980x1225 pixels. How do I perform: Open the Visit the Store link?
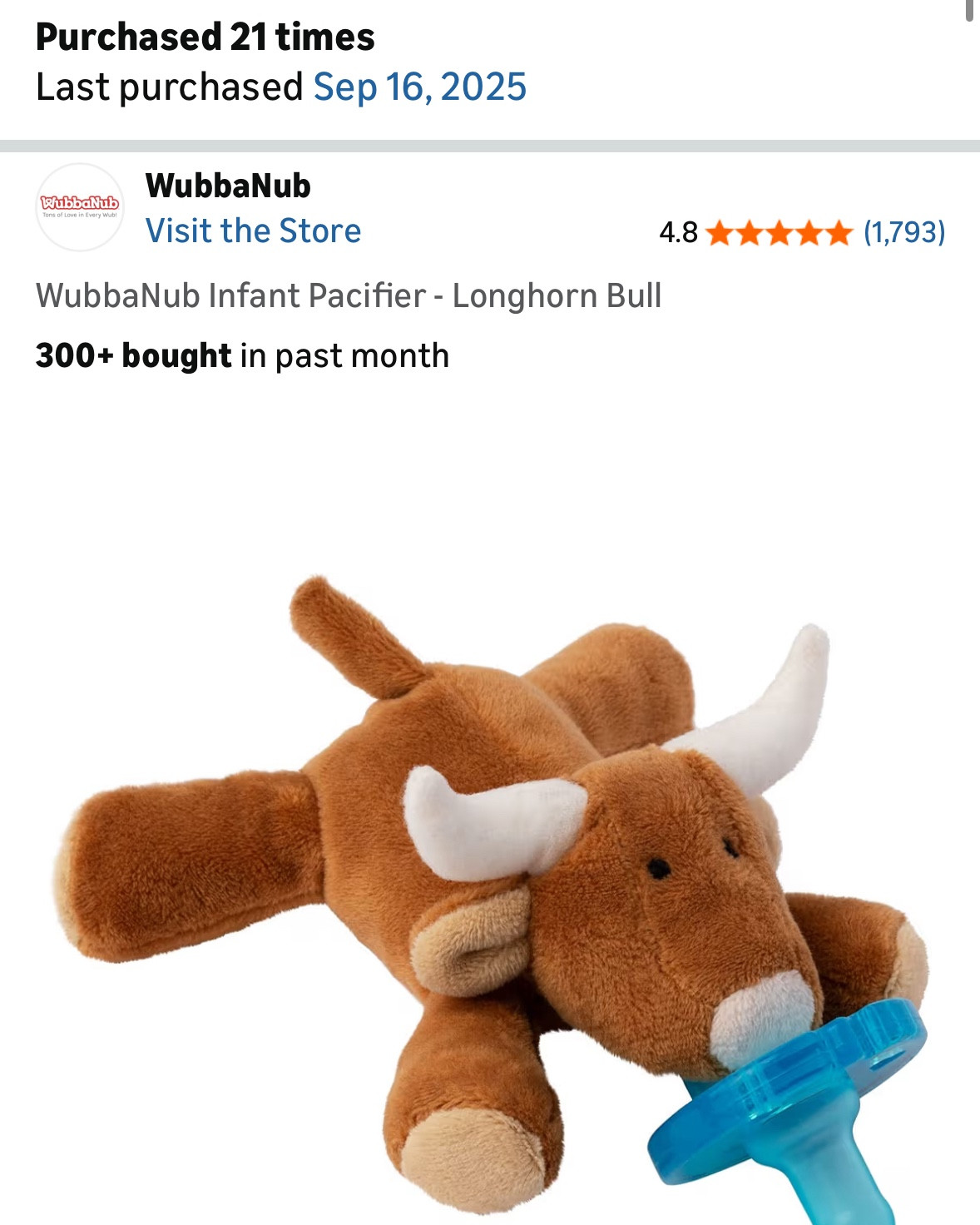click(x=253, y=231)
